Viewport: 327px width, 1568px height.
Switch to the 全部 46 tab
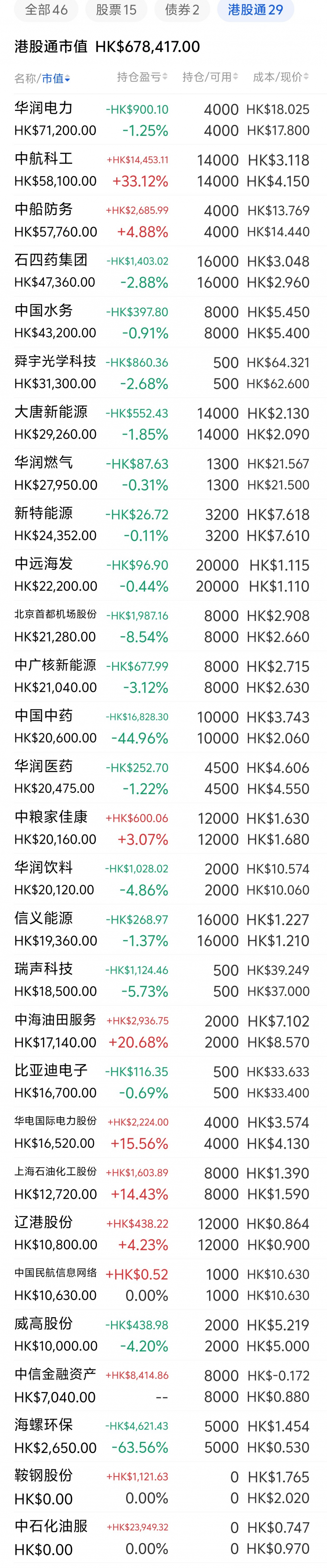pos(46,10)
